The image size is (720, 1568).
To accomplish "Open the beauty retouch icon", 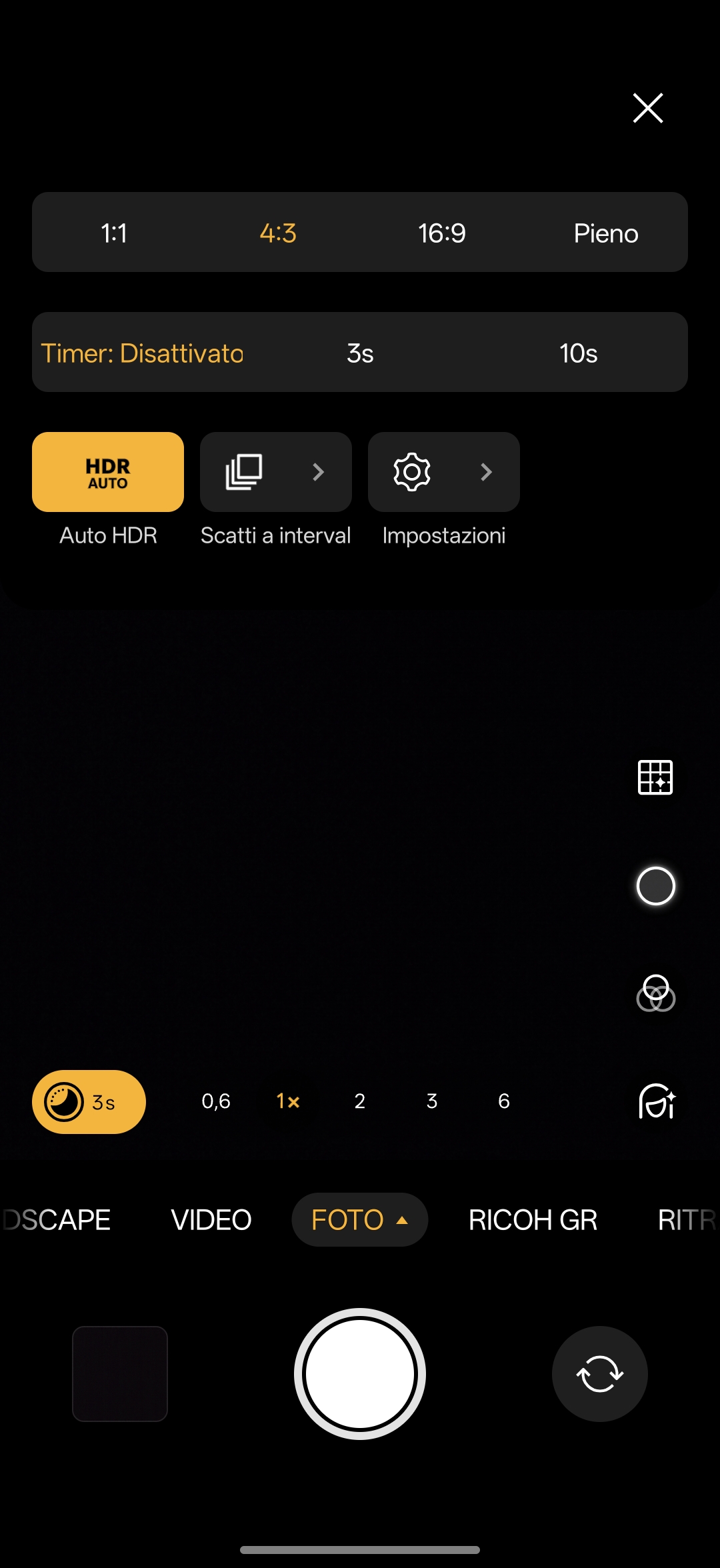I will point(657,1101).
